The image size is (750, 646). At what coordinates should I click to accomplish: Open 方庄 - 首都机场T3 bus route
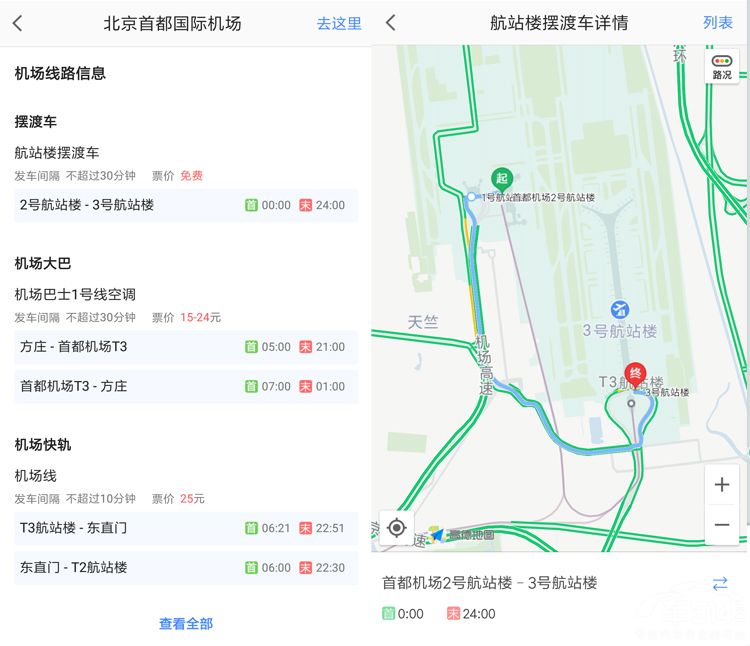[186, 347]
